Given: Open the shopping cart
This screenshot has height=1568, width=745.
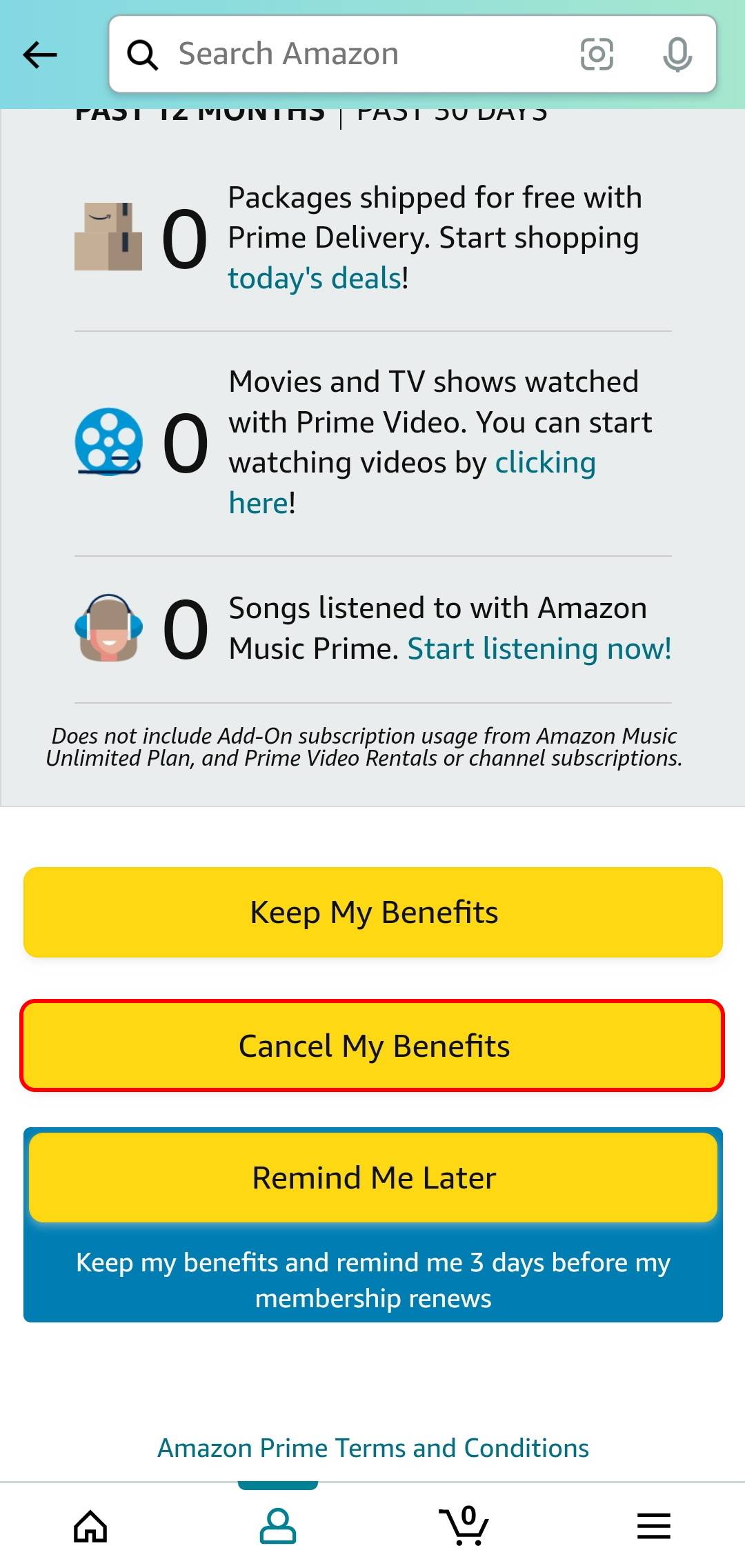Looking at the screenshot, I should pos(465,1526).
